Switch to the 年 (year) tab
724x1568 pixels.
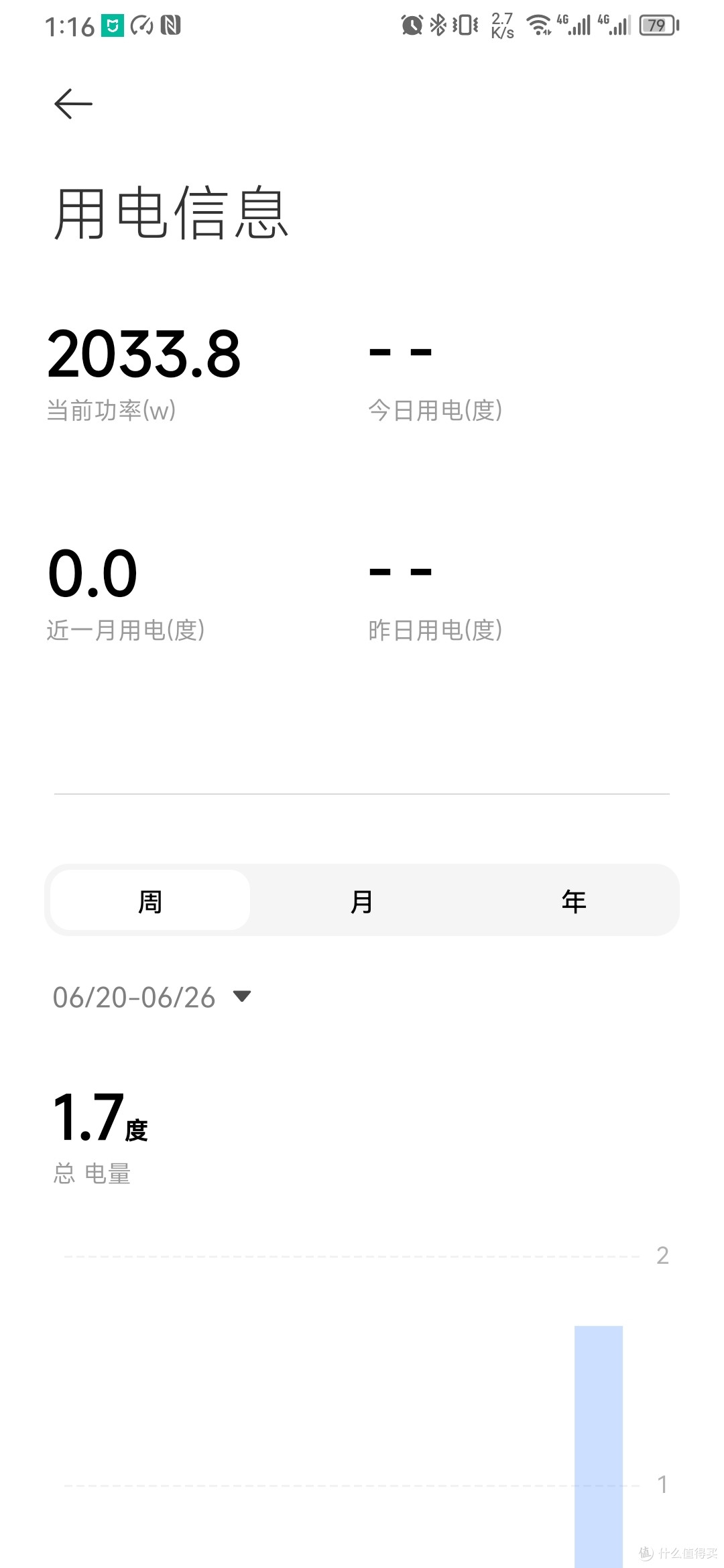coord(574,901)
